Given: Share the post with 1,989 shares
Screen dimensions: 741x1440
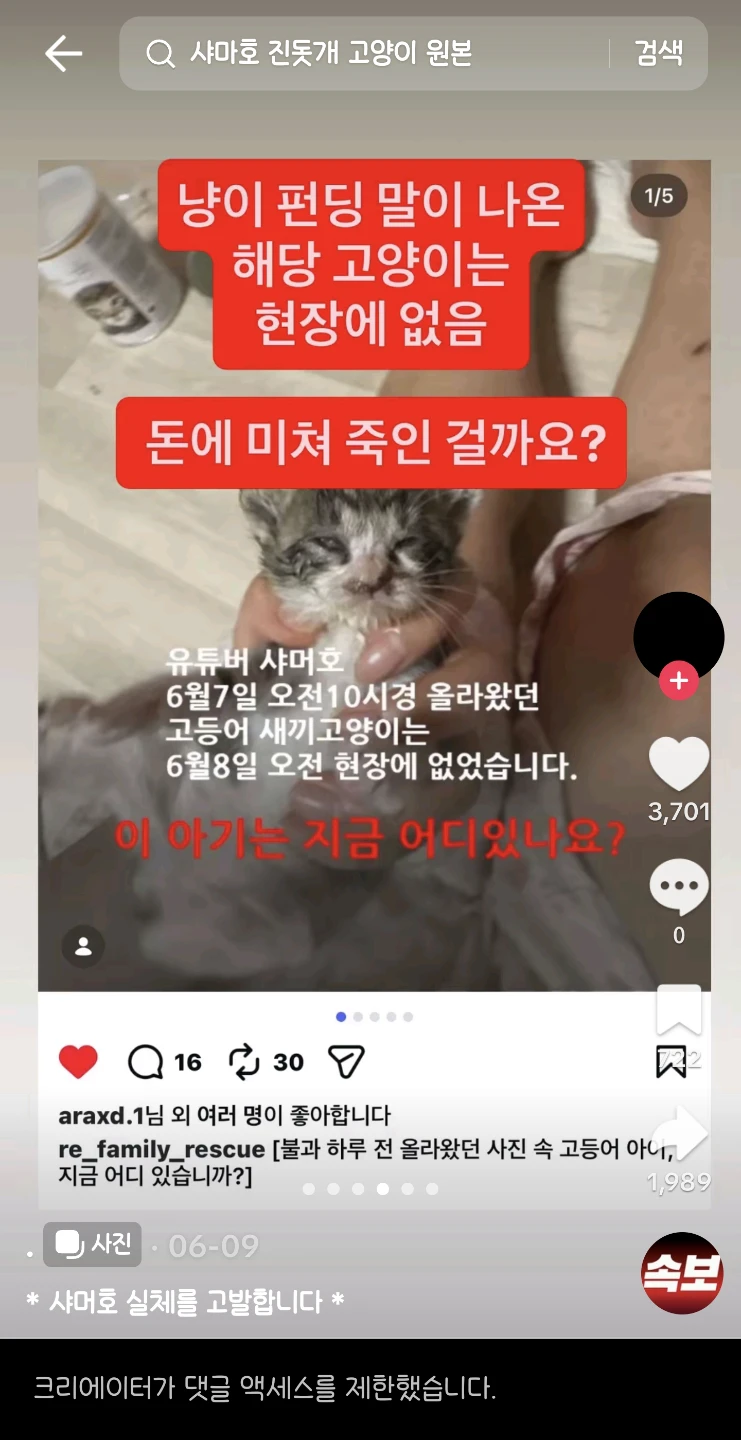Looking at the screenshot, I should (679, 1134).
